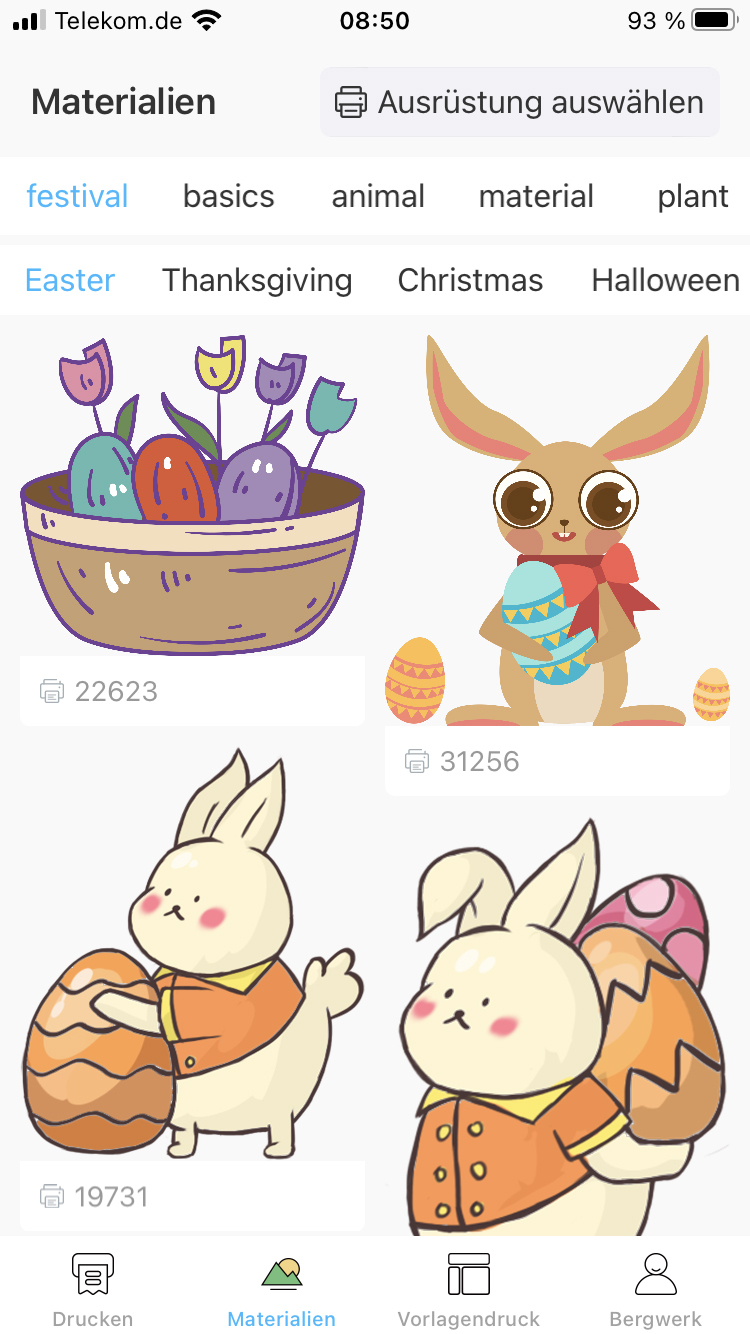
Task: Go to the Drucken tab
Action: click(93, 1288)
